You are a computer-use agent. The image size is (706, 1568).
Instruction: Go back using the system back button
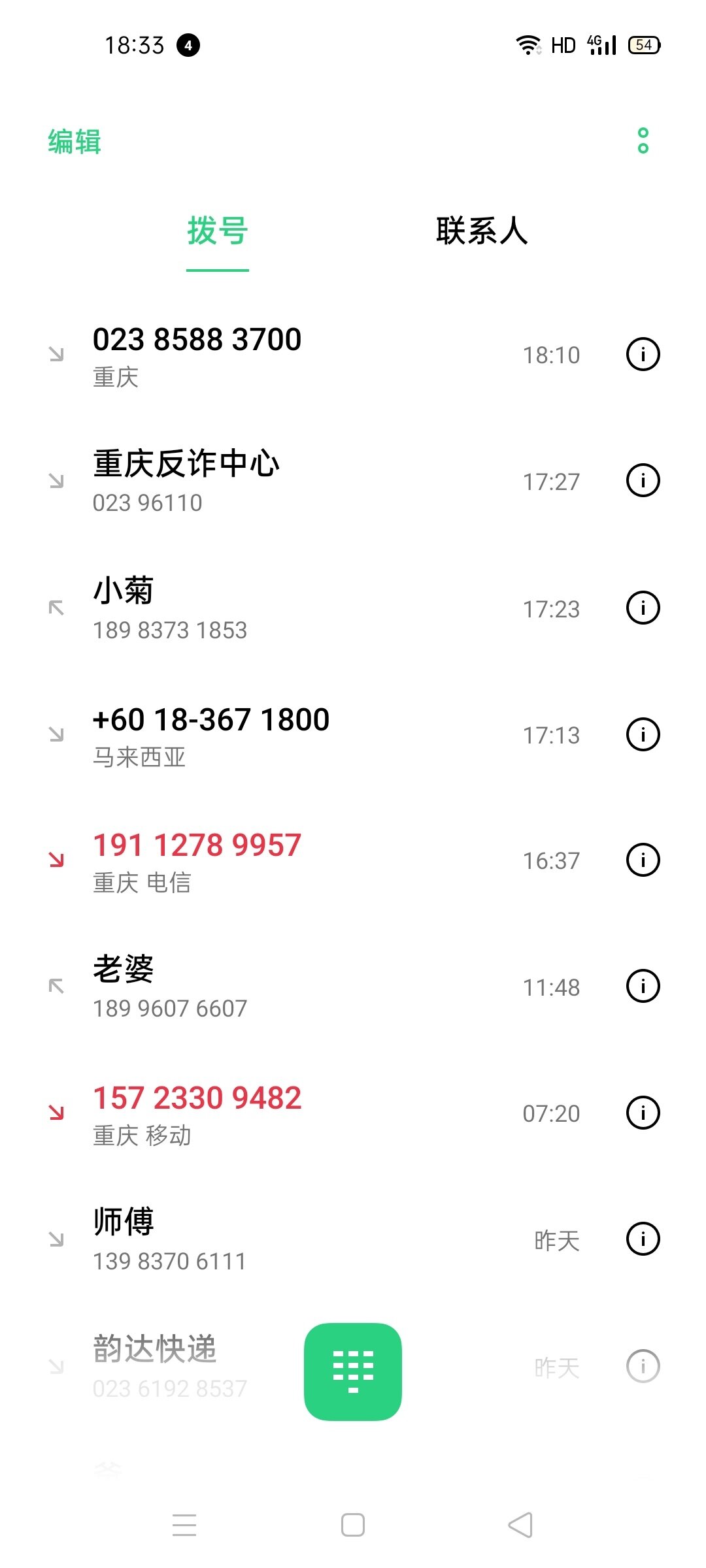coord(520,1526)
